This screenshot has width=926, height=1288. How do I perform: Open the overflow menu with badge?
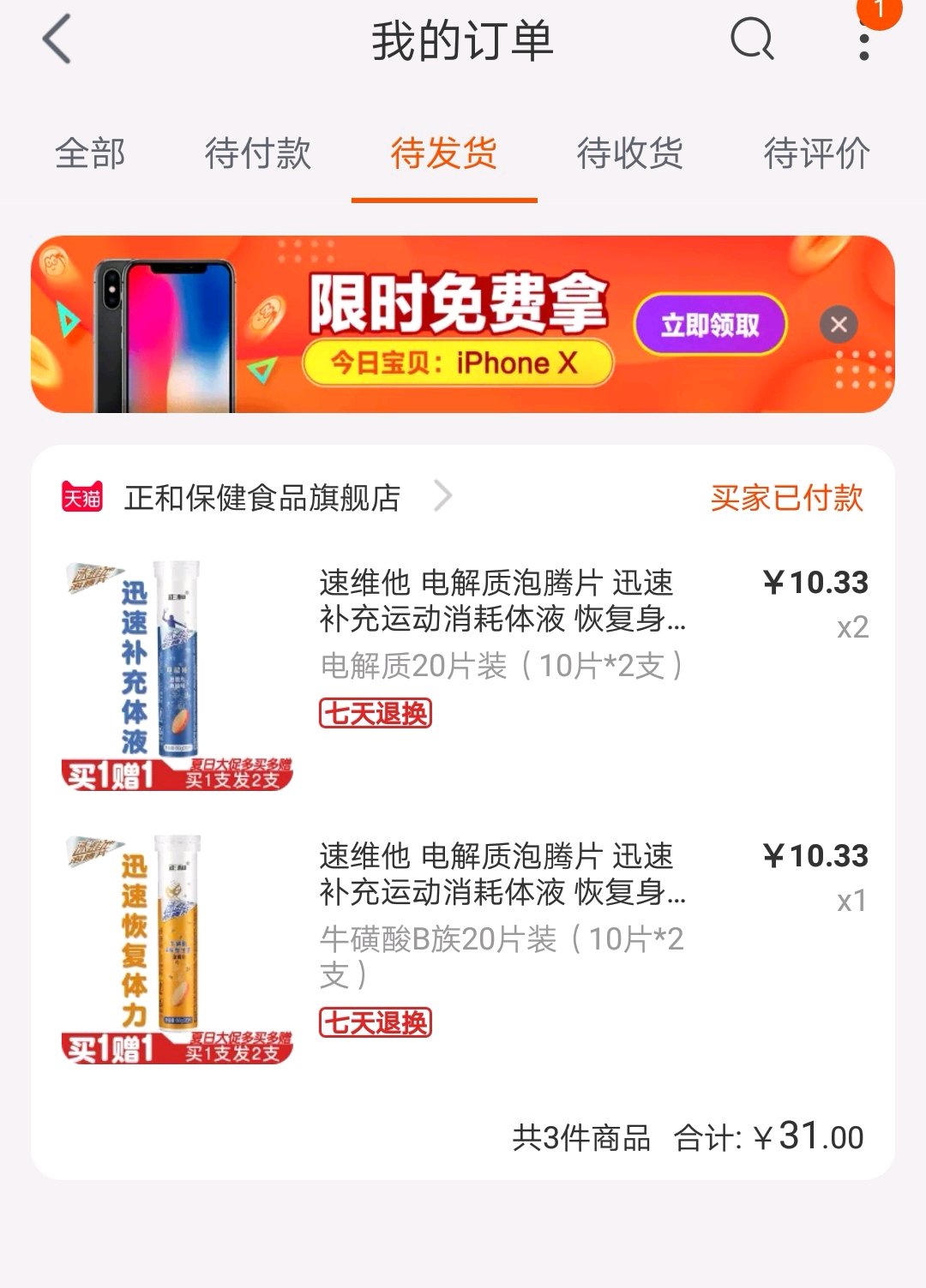point(865,40)
